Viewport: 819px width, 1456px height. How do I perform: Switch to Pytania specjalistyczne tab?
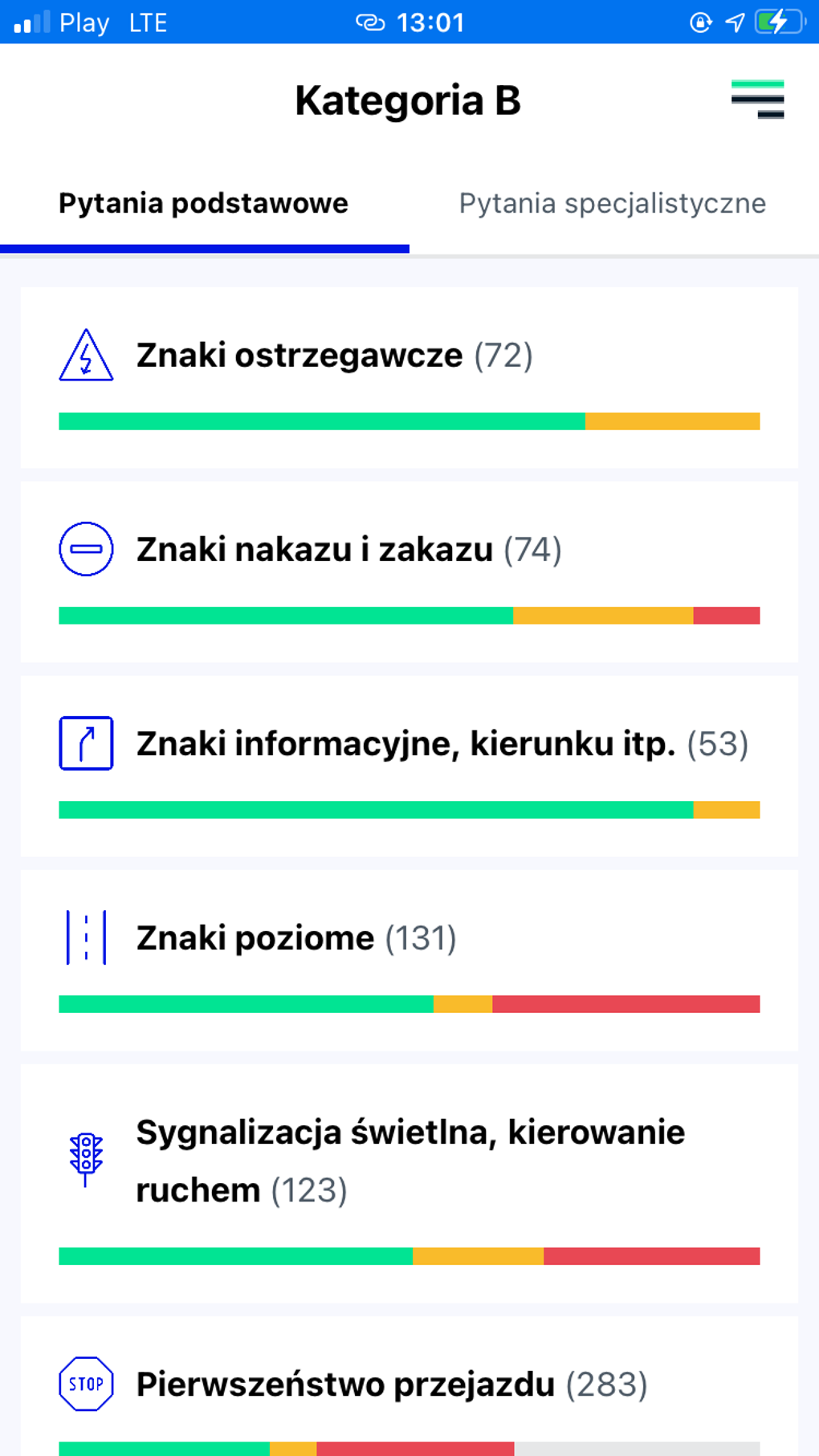click(x=613, y=204)
